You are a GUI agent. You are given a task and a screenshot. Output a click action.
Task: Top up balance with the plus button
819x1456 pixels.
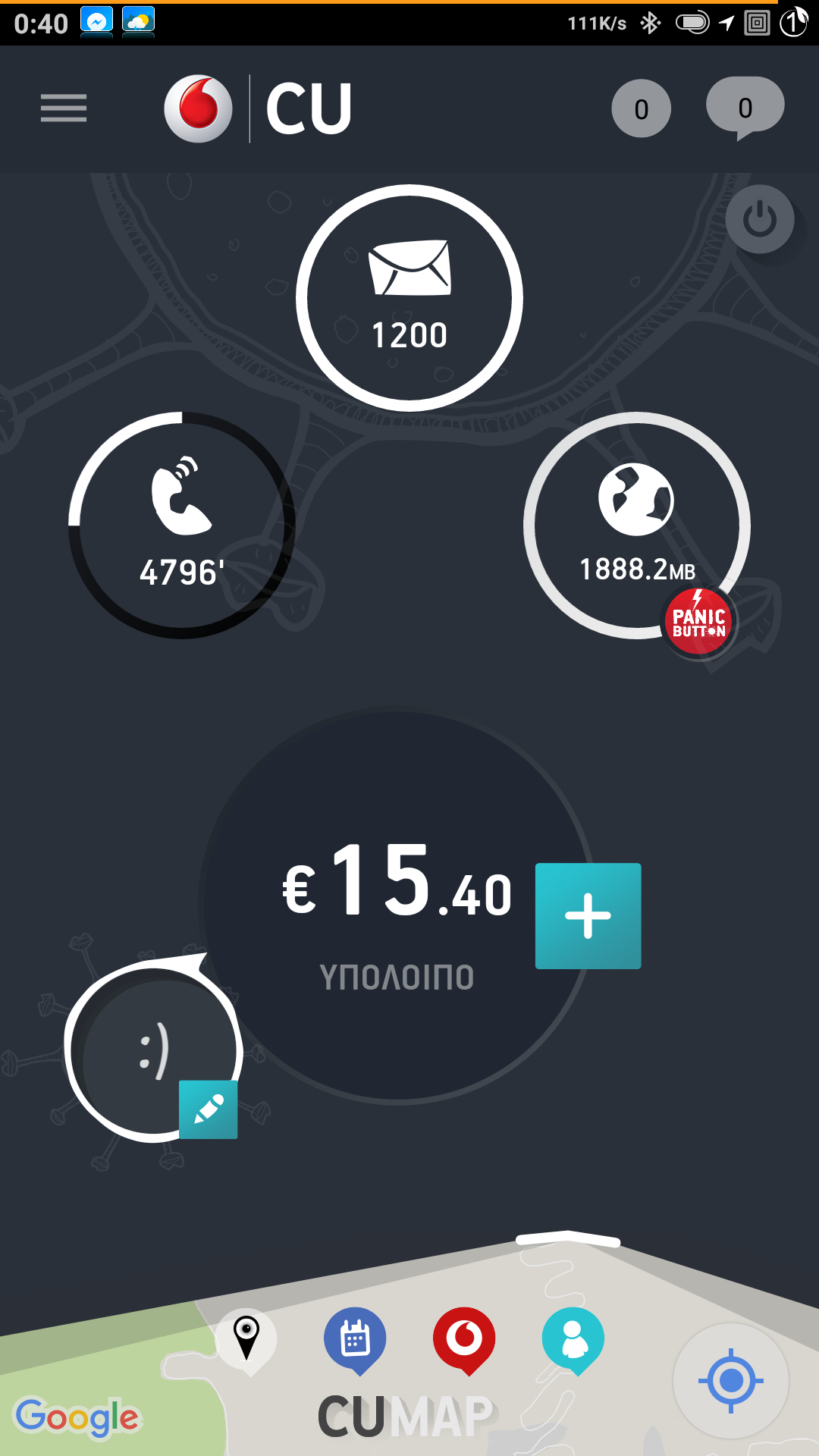tap(588, 916)
